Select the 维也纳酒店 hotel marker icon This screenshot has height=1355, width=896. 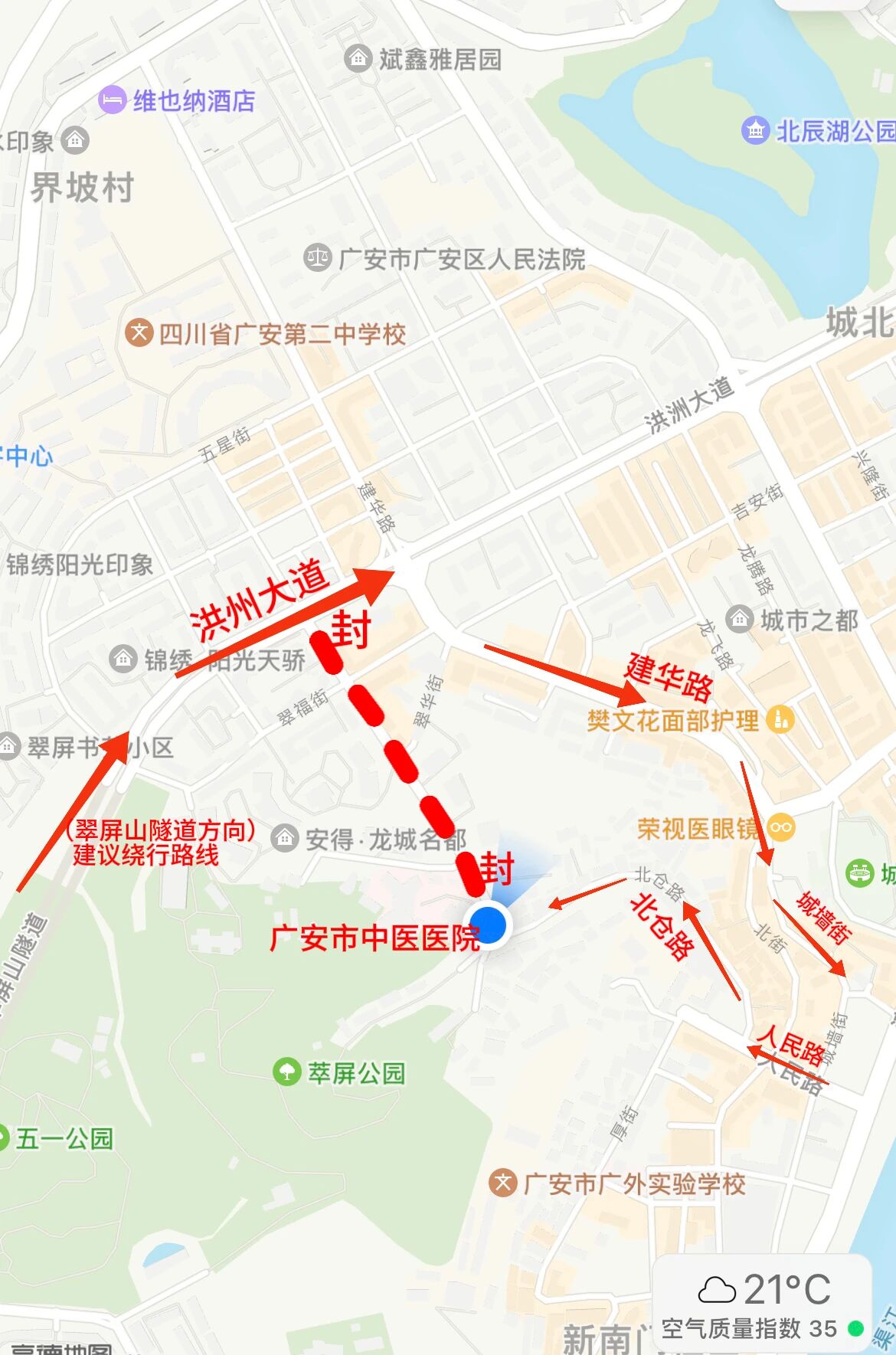click(x=113, y=98)
